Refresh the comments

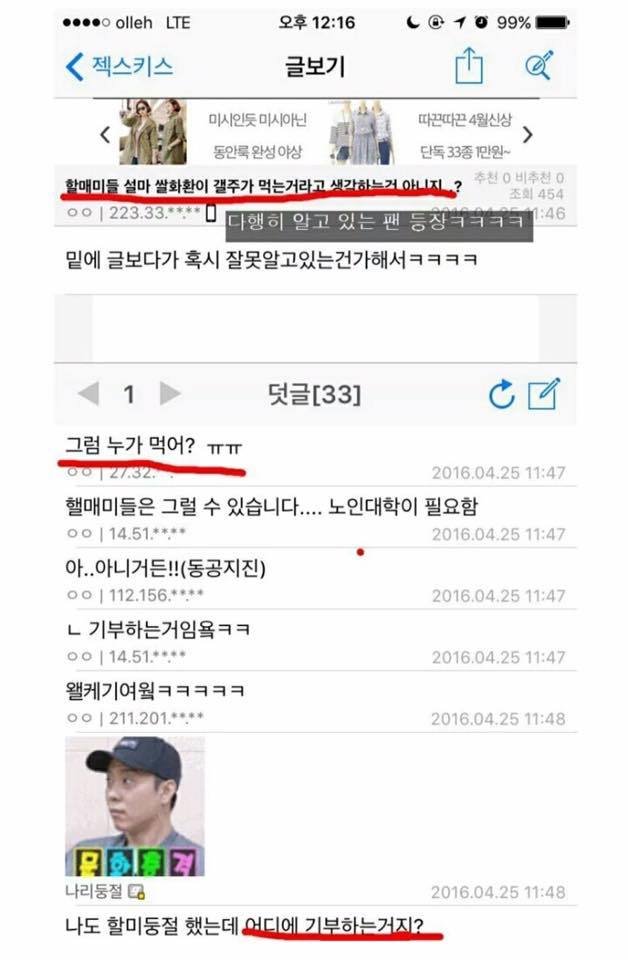pos(500,395)
